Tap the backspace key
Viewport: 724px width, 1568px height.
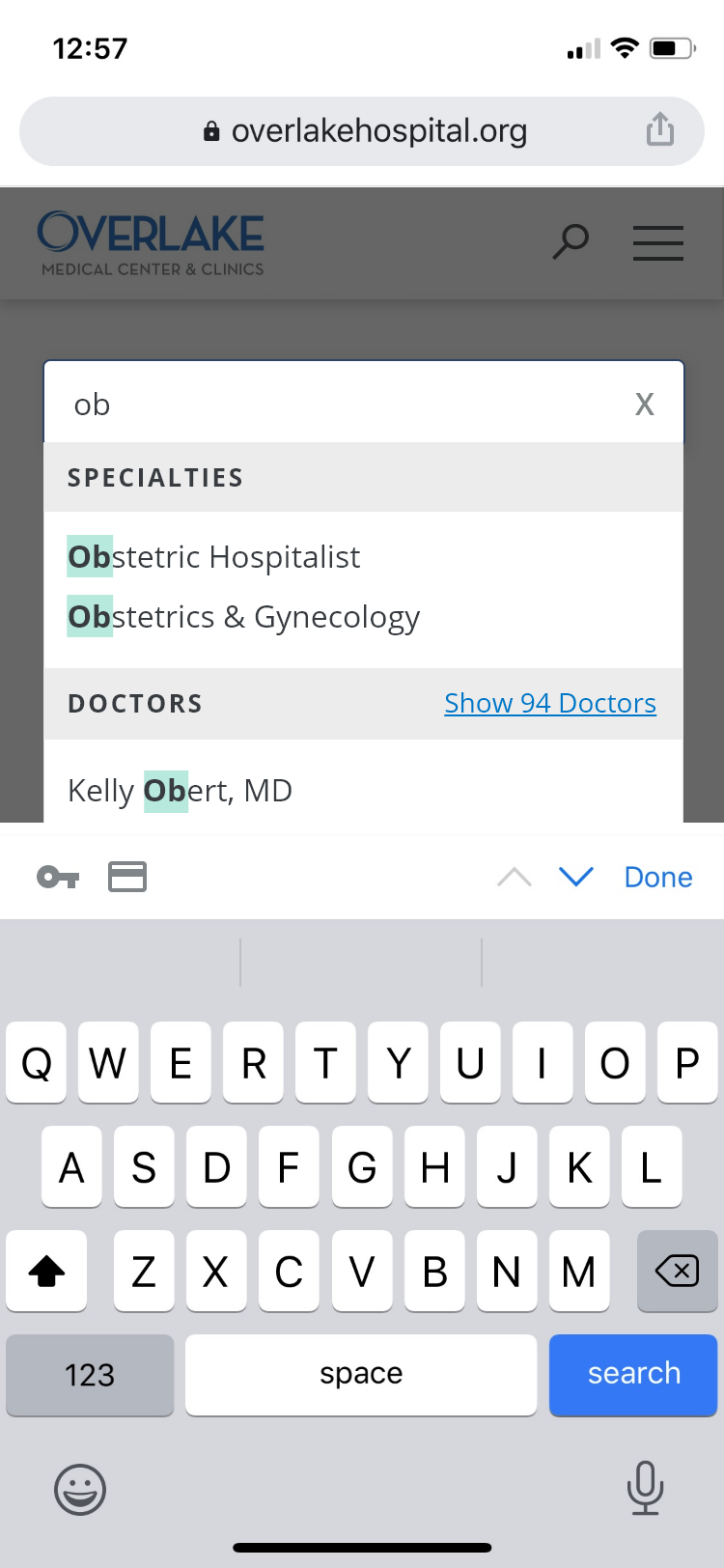click(x=677, y=1271)
